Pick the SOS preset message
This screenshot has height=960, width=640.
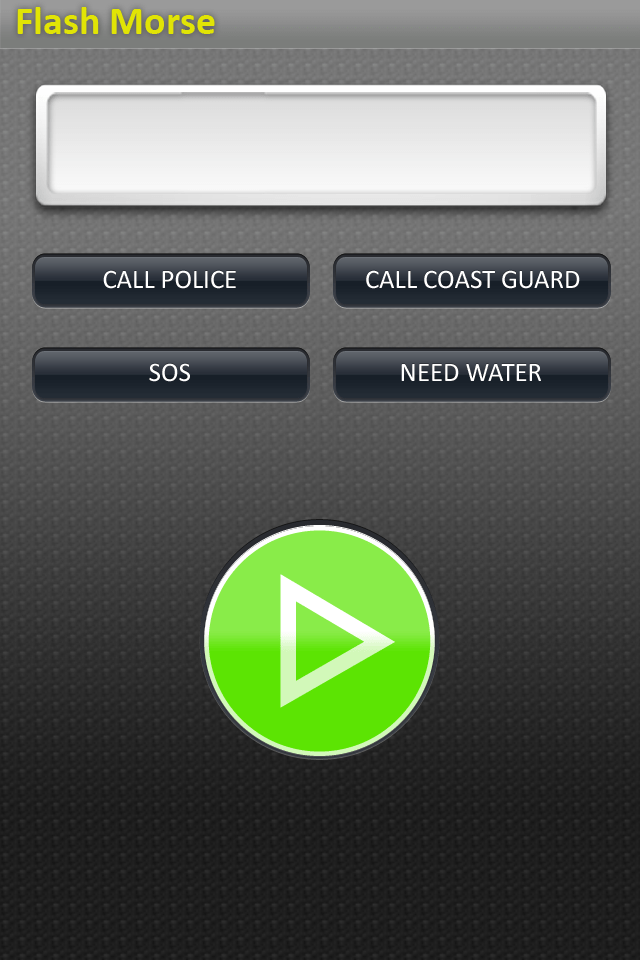170,374
